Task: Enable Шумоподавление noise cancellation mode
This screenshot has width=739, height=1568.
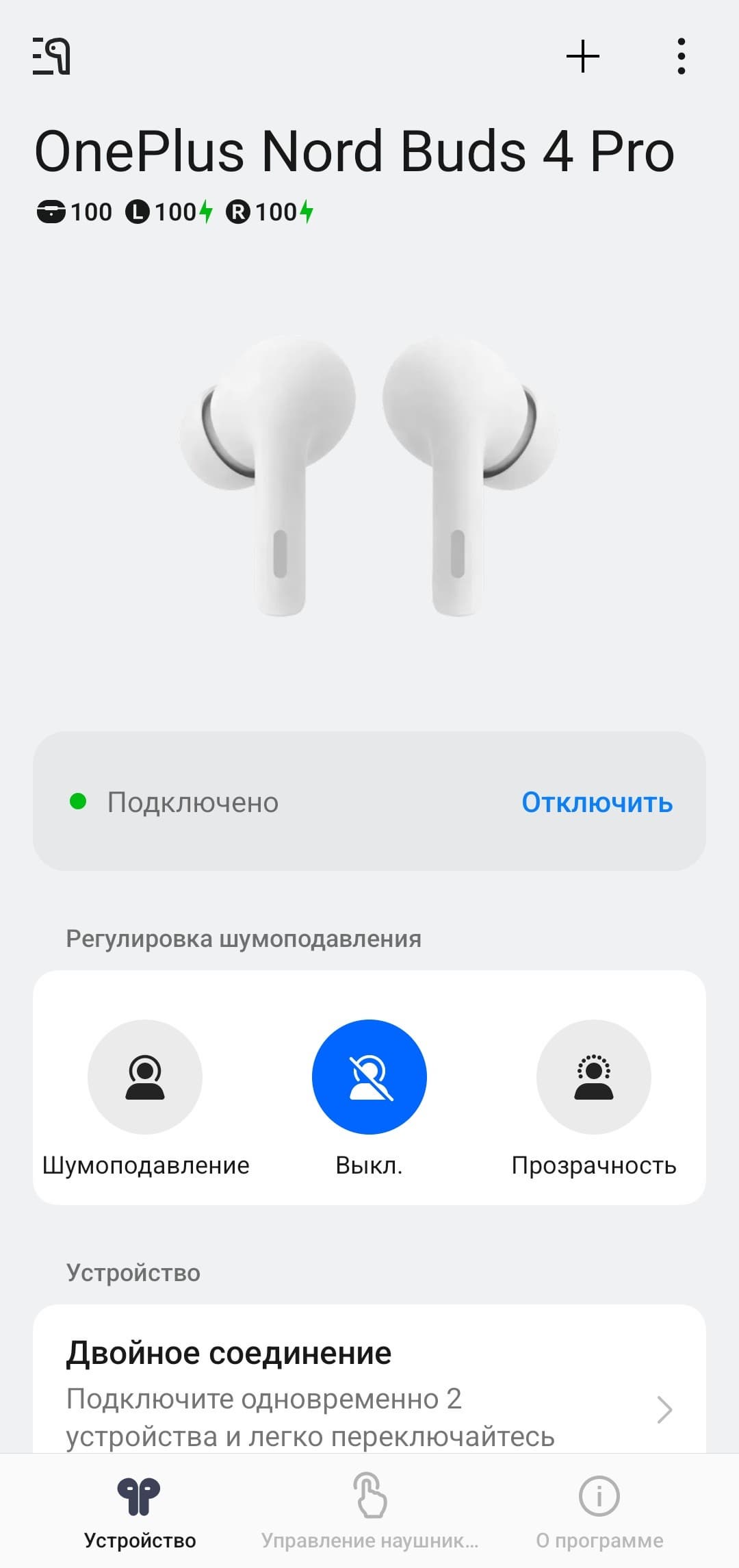Action: 145,1077
